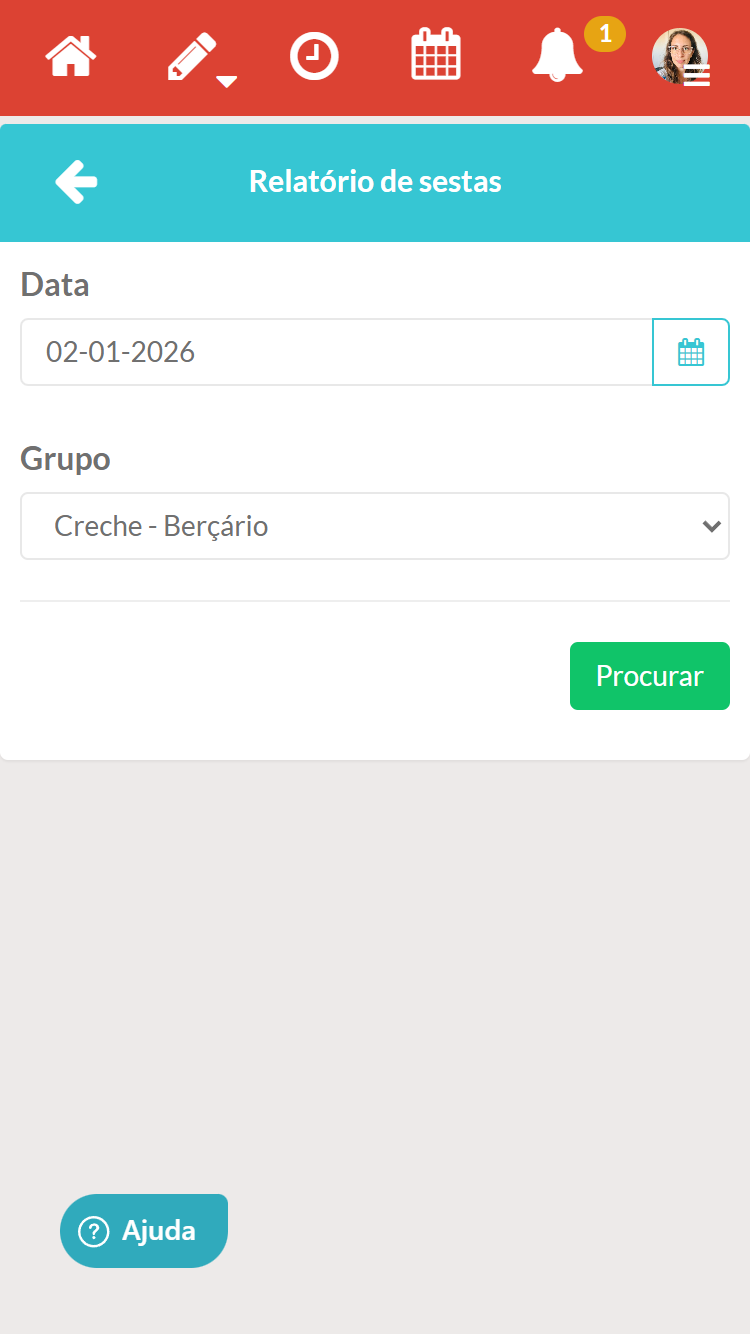Open the profile avatar menu
Image resolution: width=750 pixels, height=1334 pixels.
pyautogui.click(x=681, y=57)
